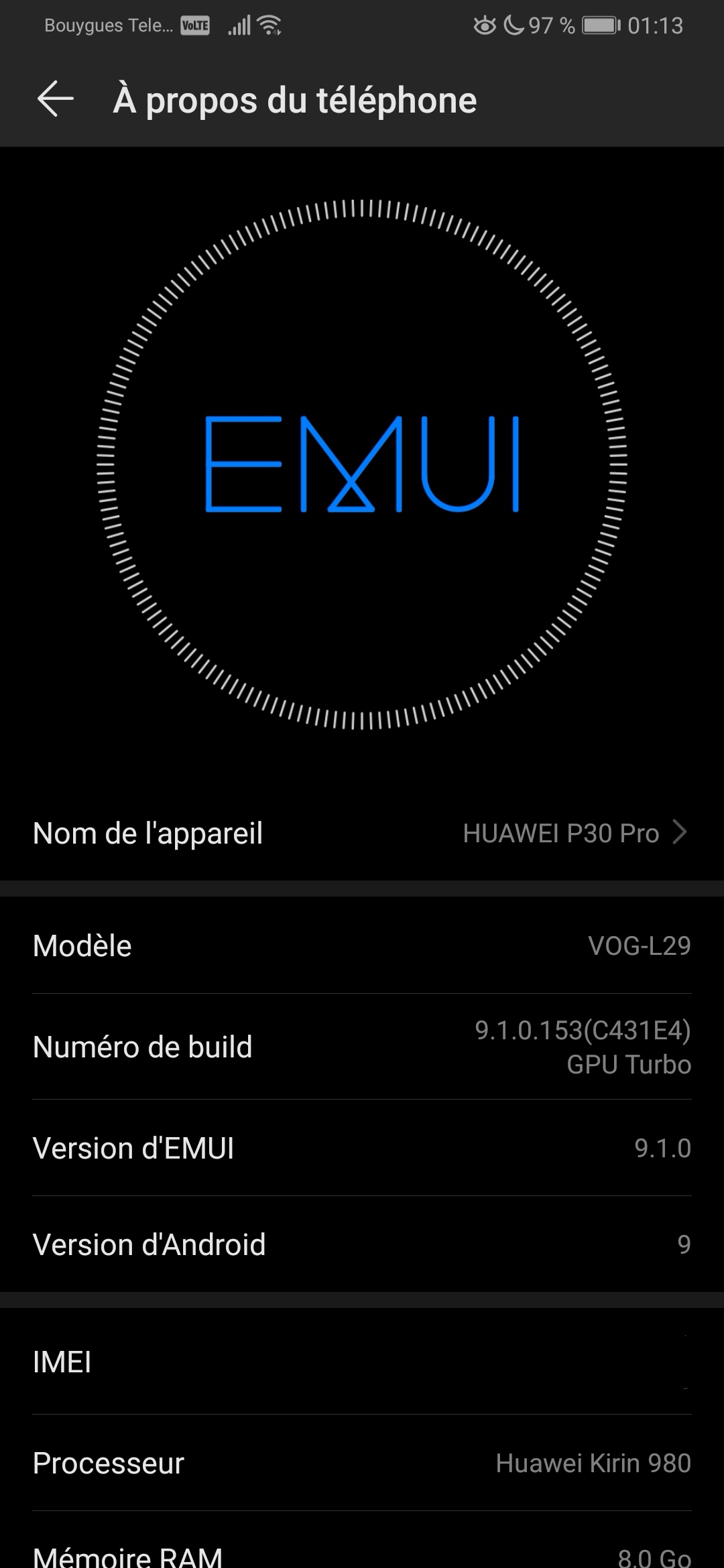Go back from À propos du téléphone

56,99
